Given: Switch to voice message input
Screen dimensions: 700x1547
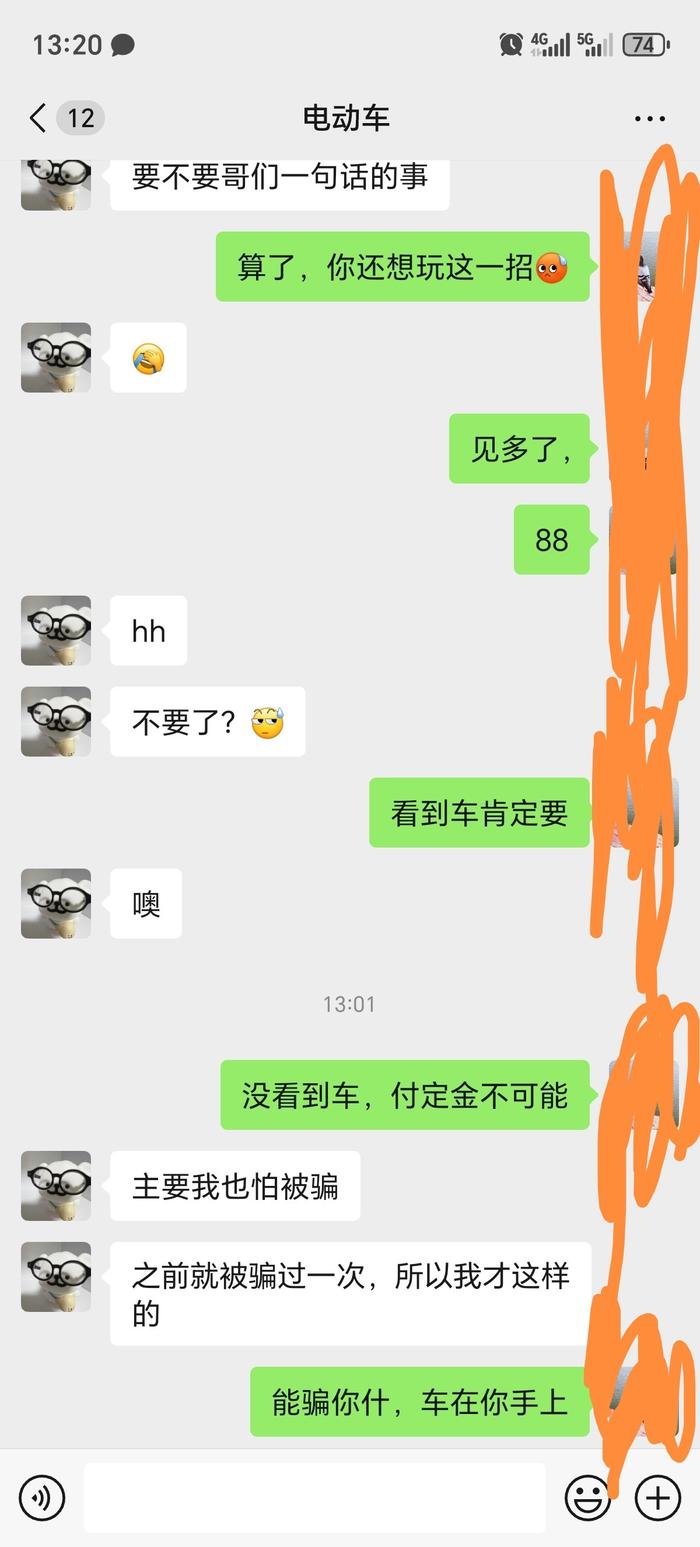Looking at the screenshot, I should (x=42, y=1497).
